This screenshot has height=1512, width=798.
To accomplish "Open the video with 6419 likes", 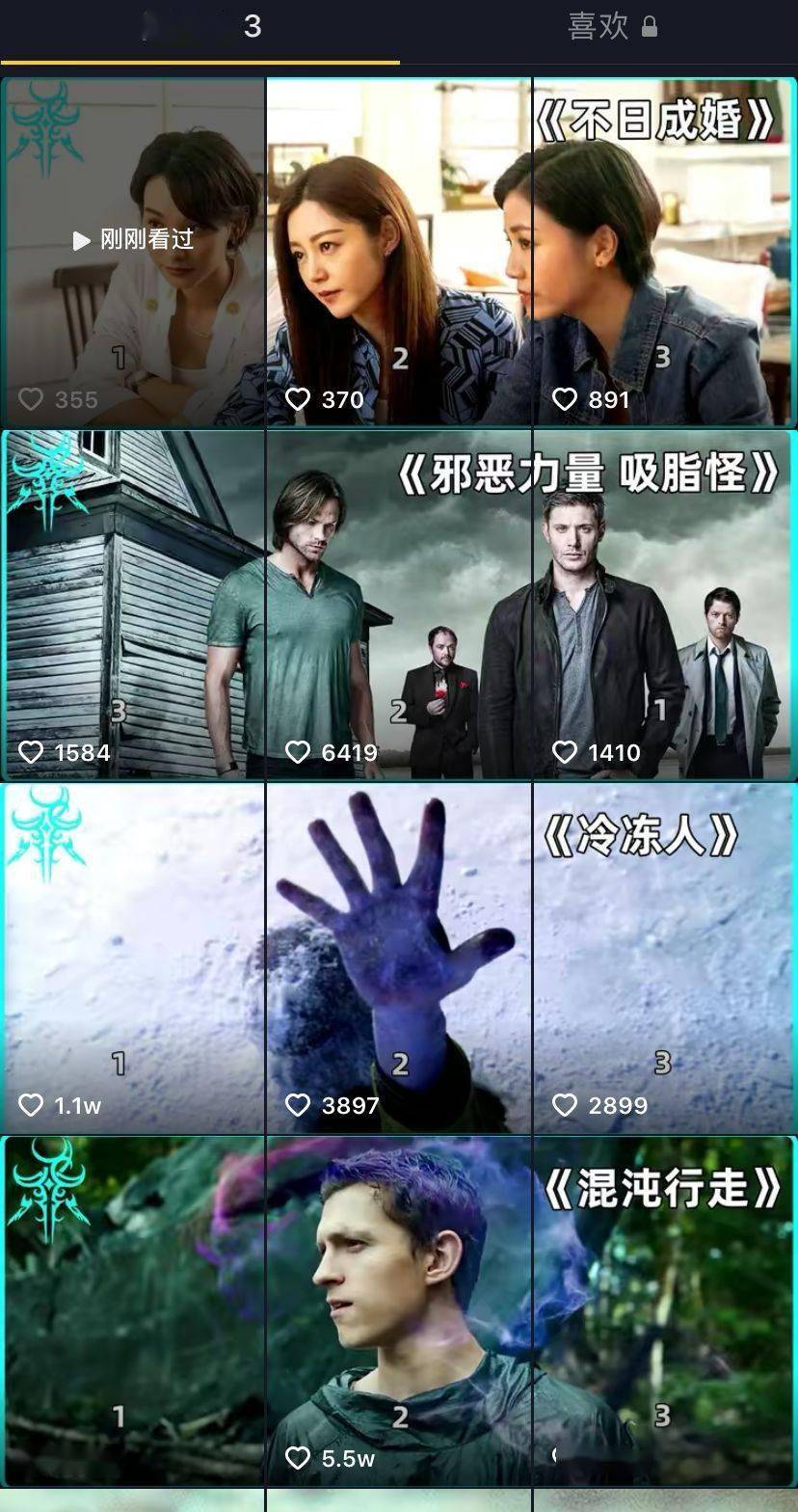I will tap(399, 605).
